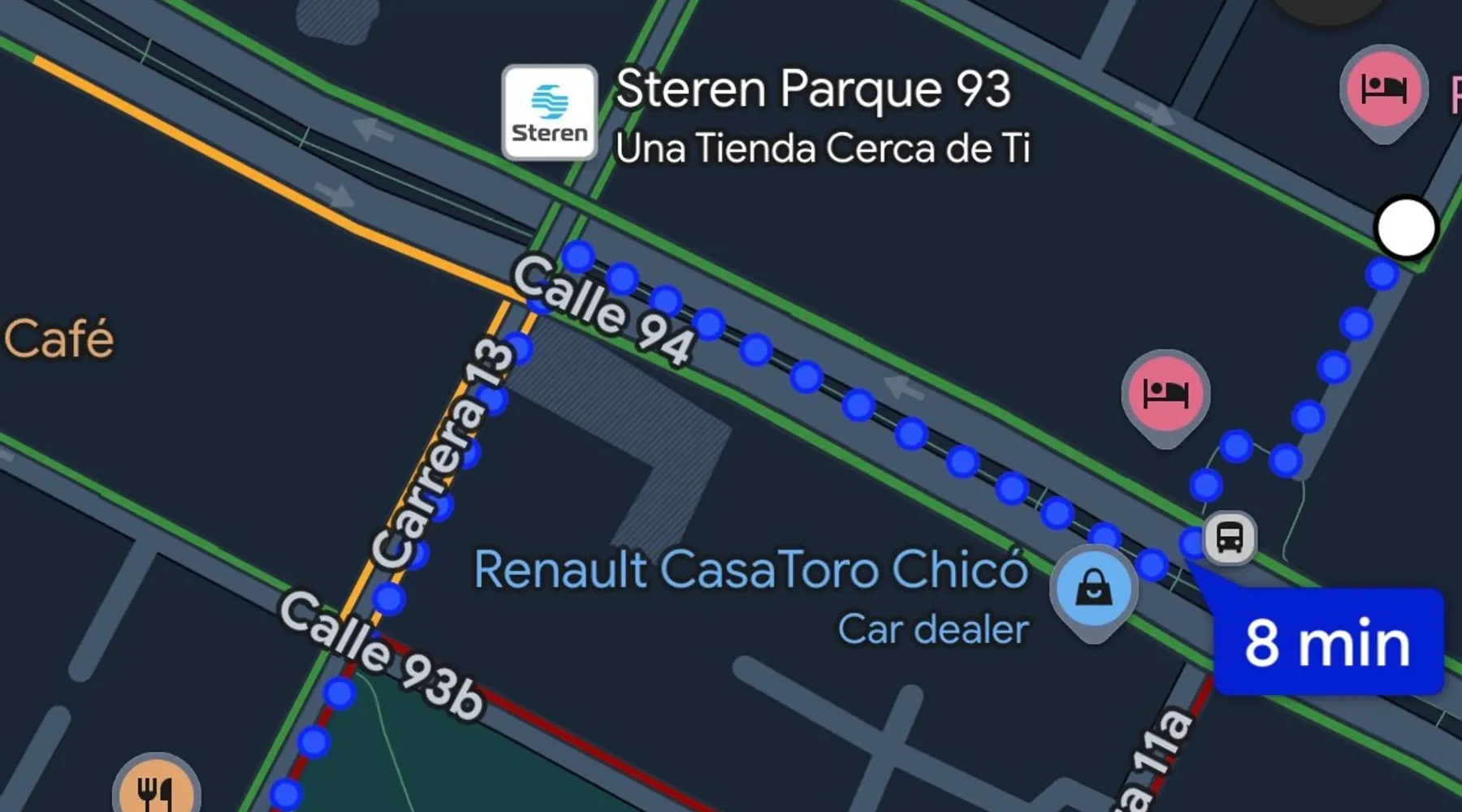Open the restaurant pin with the fork icon
Viewport: 1462px width, 812px height.
click(156, 789)
